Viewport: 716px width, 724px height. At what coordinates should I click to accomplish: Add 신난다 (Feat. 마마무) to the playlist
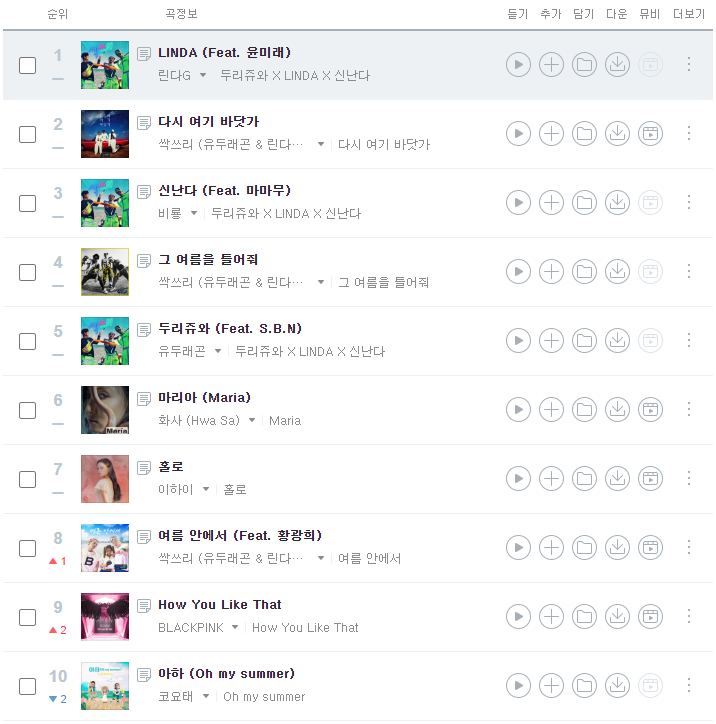tap(551, 203)
